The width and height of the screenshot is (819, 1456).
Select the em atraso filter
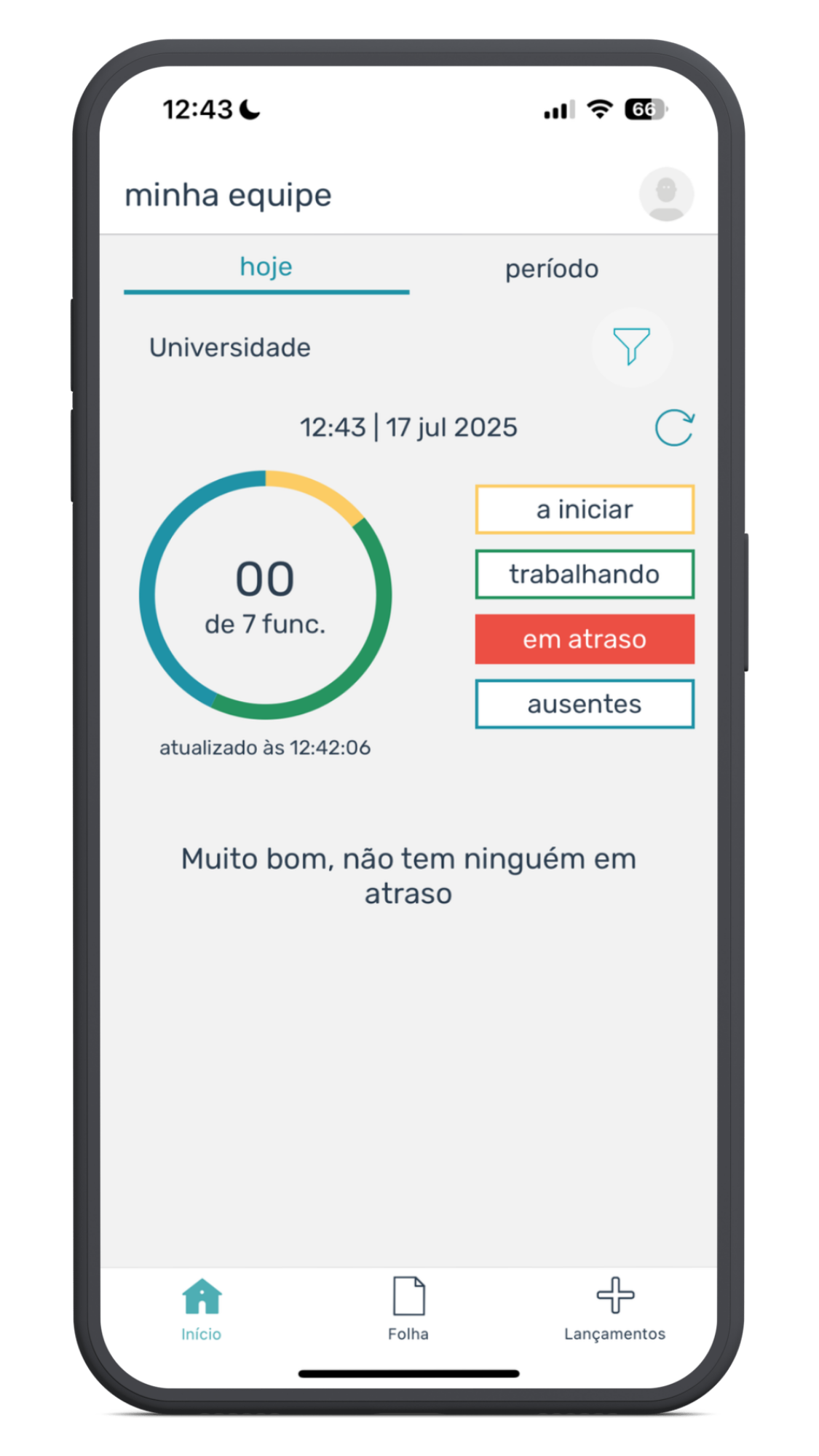coord(585,639)
